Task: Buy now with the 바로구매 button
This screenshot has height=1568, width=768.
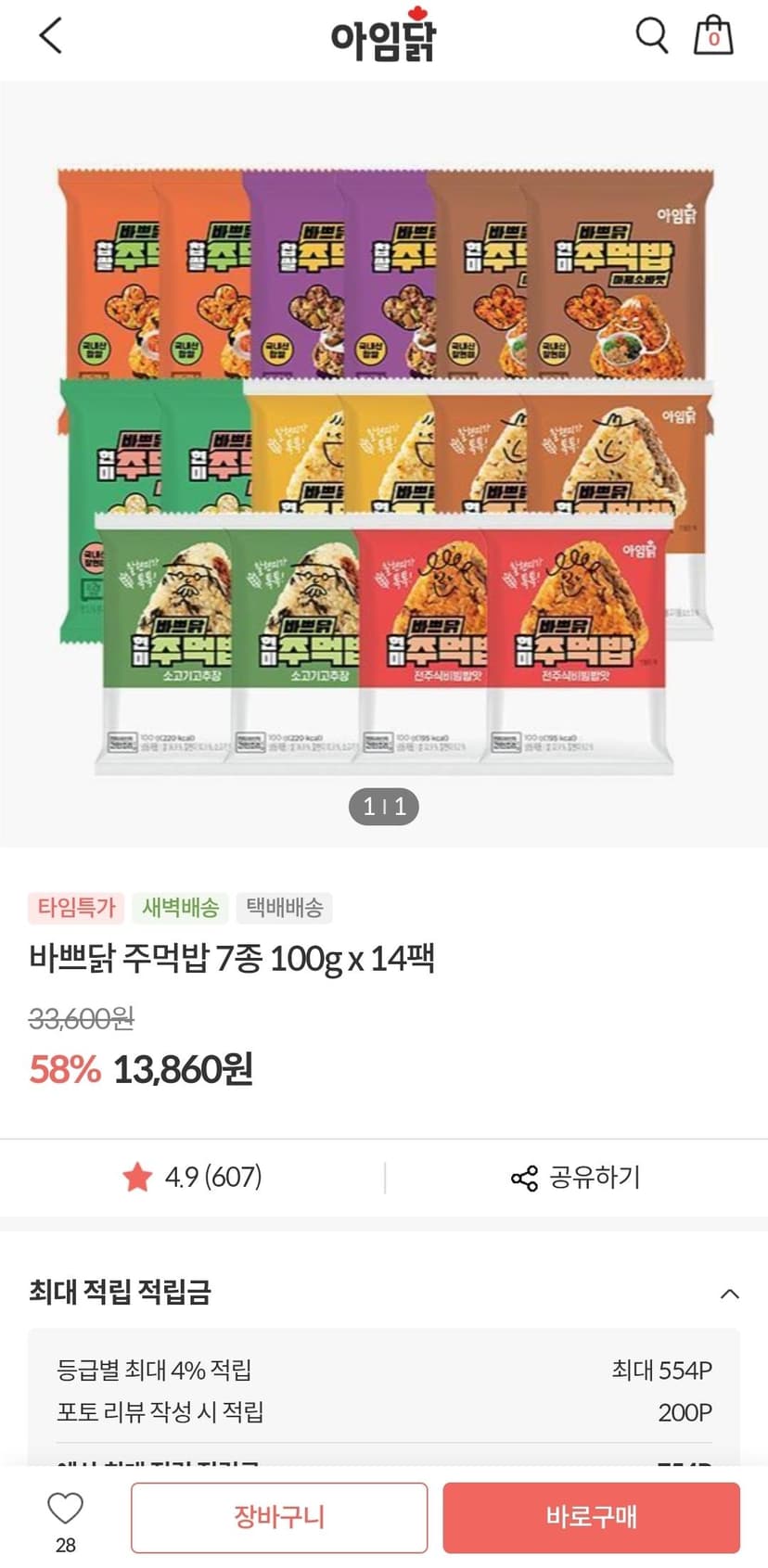Action: tap(591, 1517)
